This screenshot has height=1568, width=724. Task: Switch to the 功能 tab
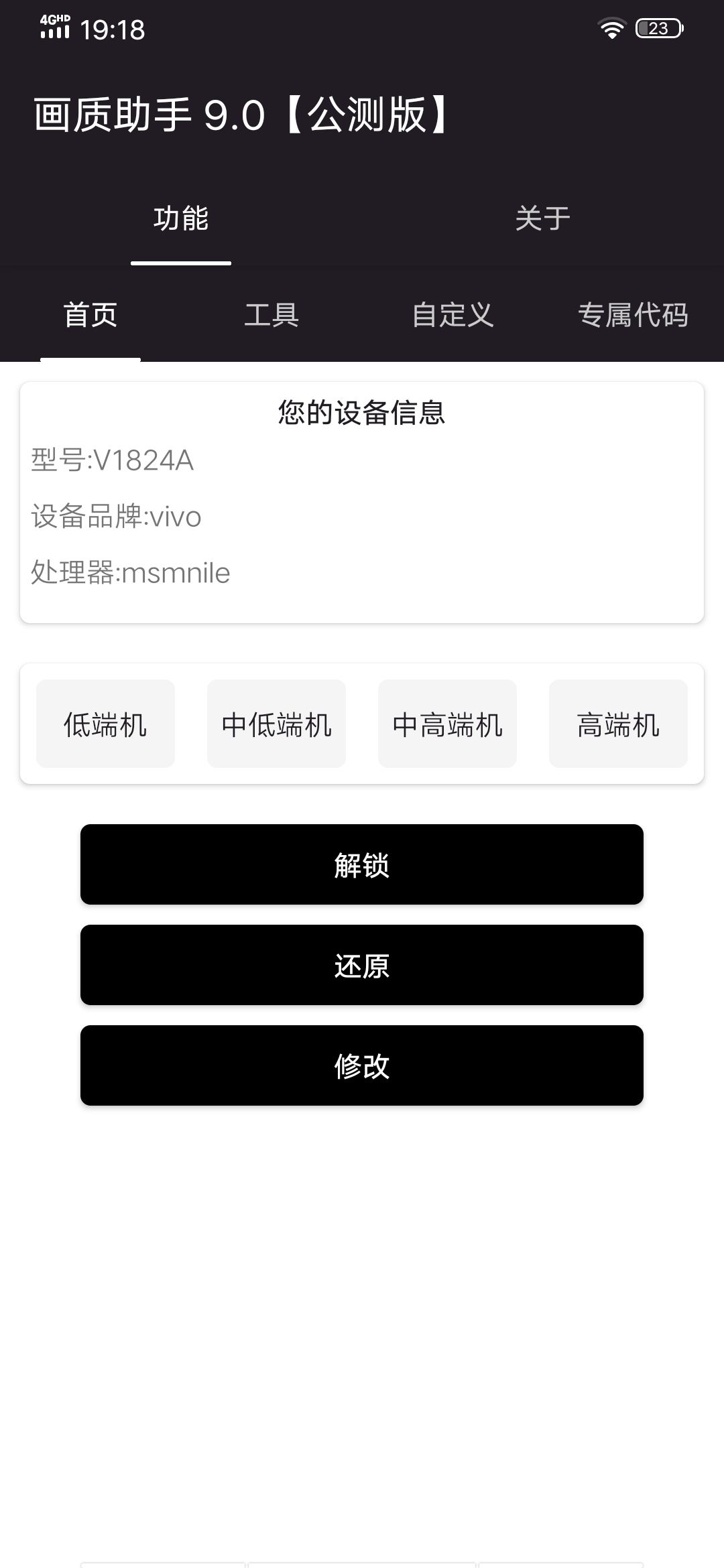tap(181, 218)
